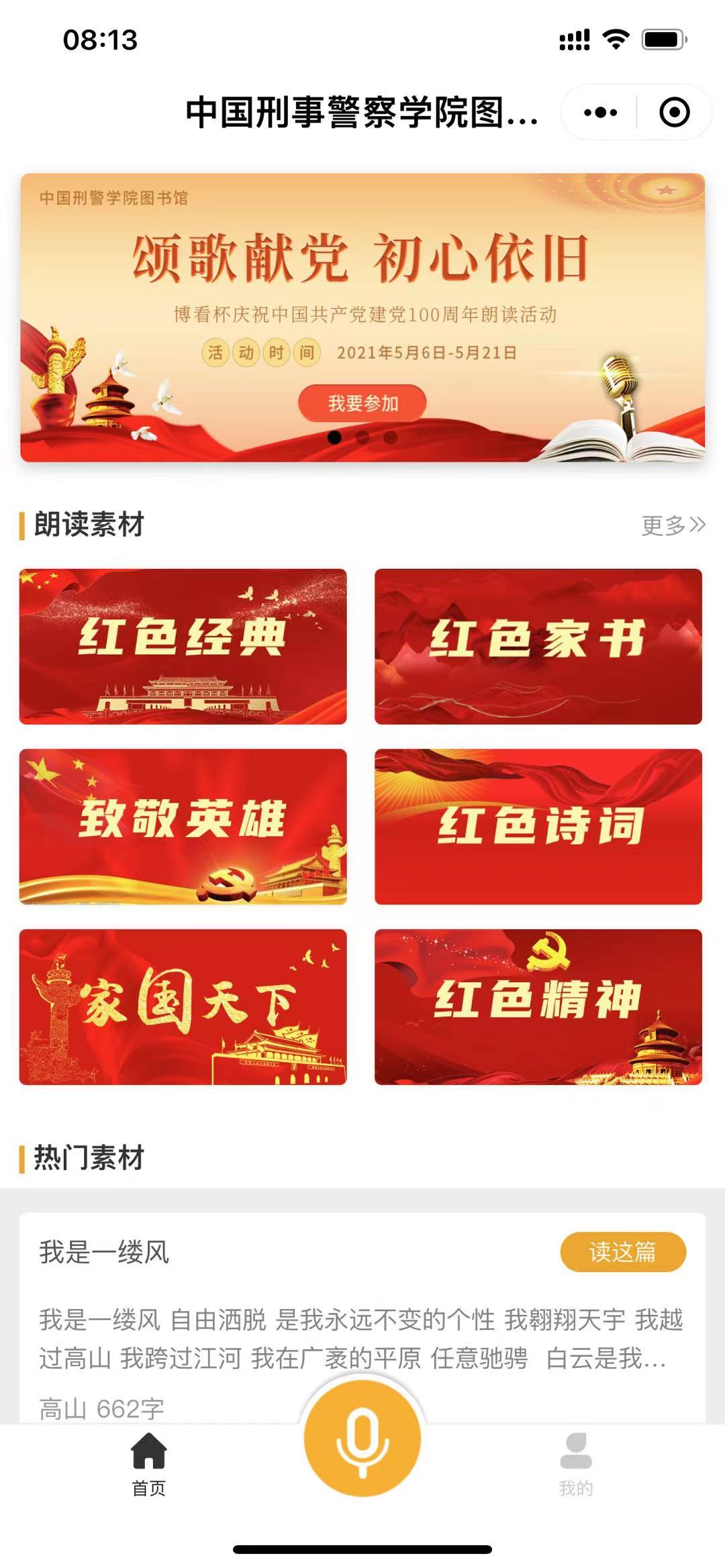
Task: Open the 红色精神 category
Action: coord(538,1006)
